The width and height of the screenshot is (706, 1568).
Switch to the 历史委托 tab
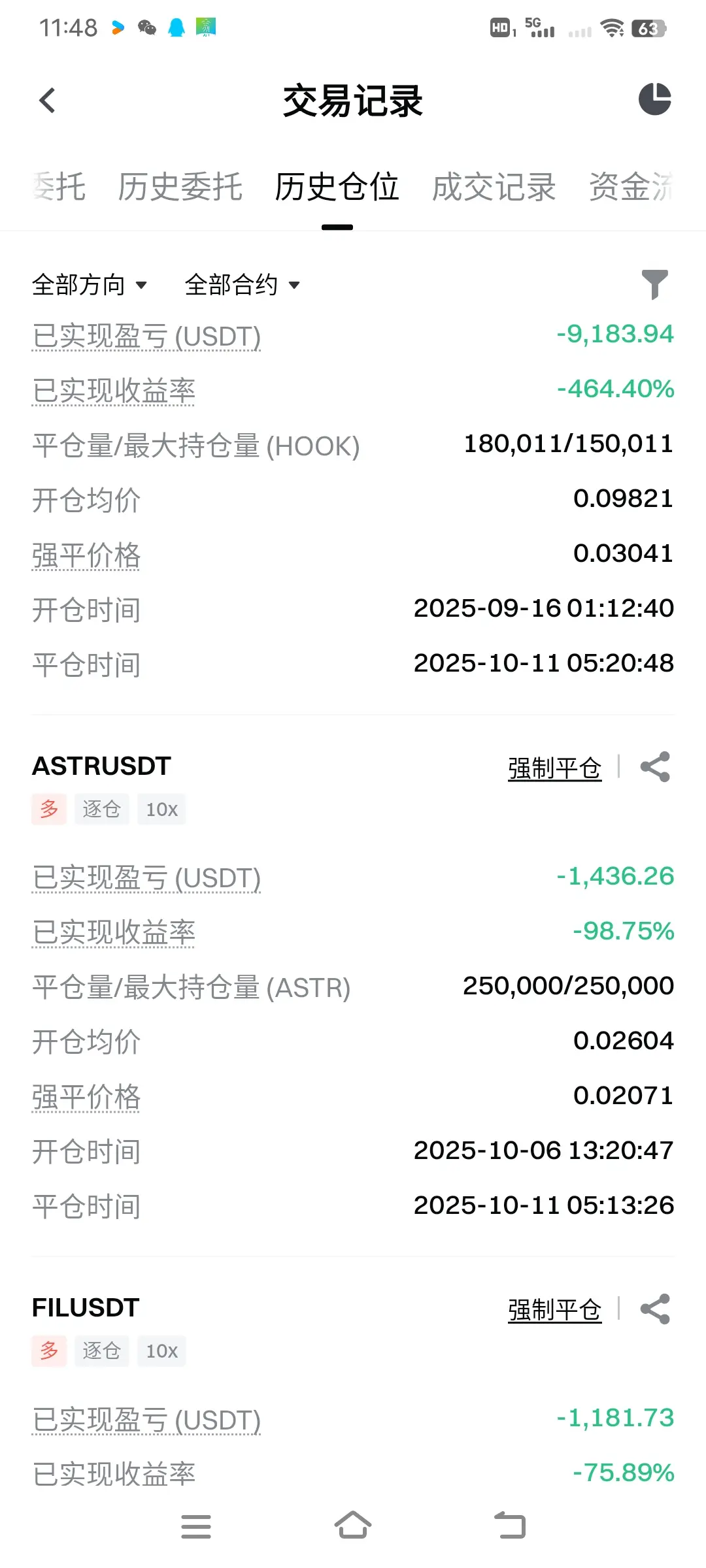pyautogui.click(x=180, y=188)
